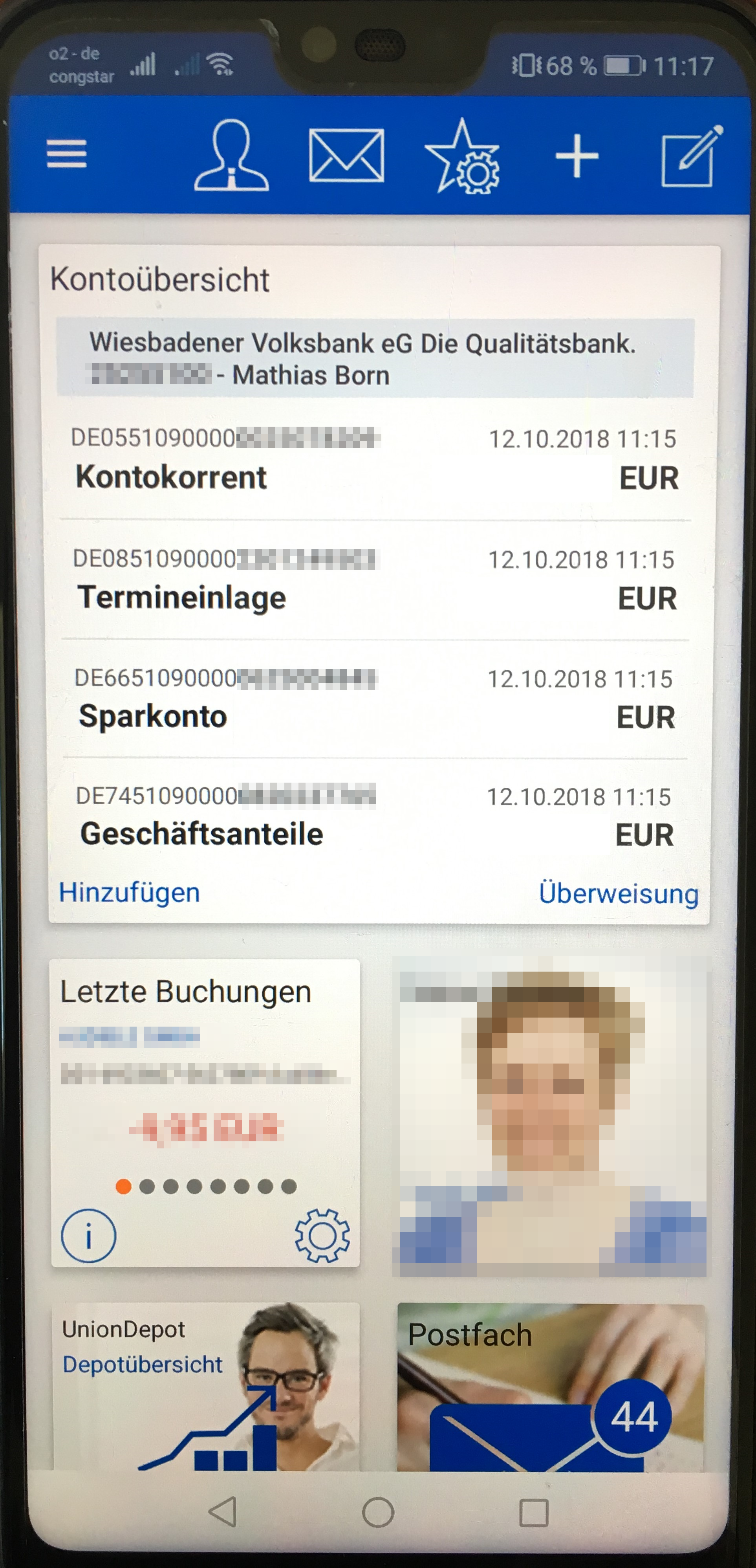The height and width of the screenshot is (1568, 756).
Task: Start an Überweisung transfer
Action: tap(618, 893)
